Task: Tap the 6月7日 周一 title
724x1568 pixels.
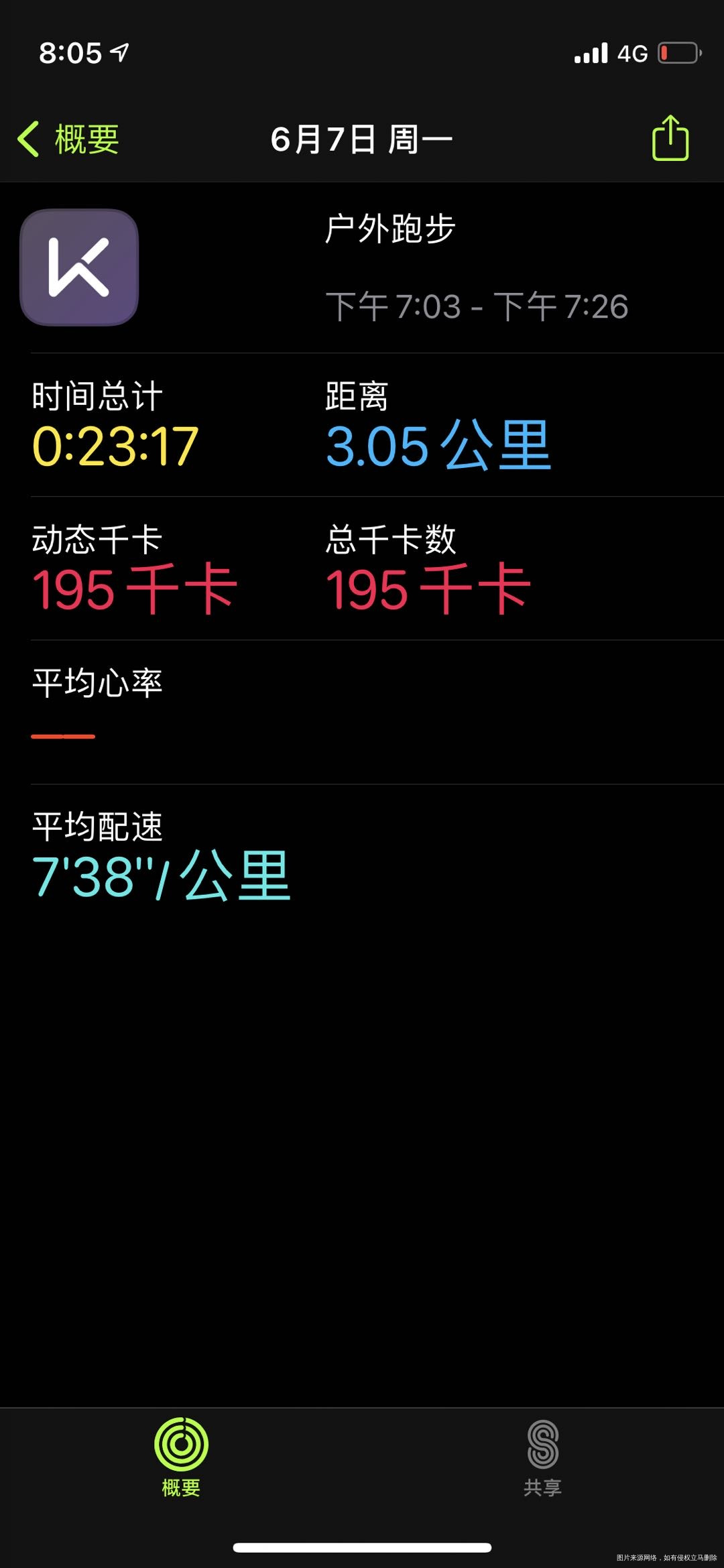Action: (362, 139)
